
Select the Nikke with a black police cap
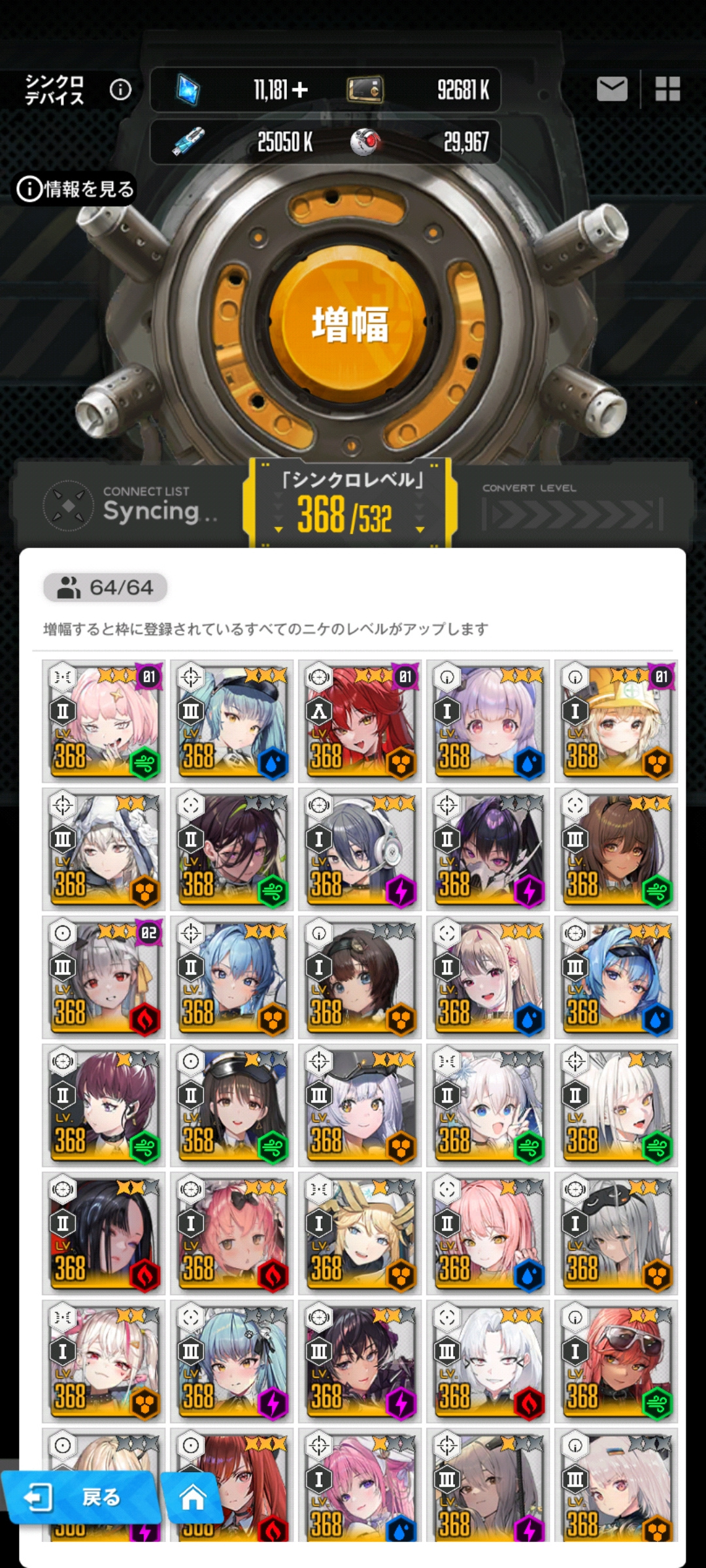(232, 1105)
